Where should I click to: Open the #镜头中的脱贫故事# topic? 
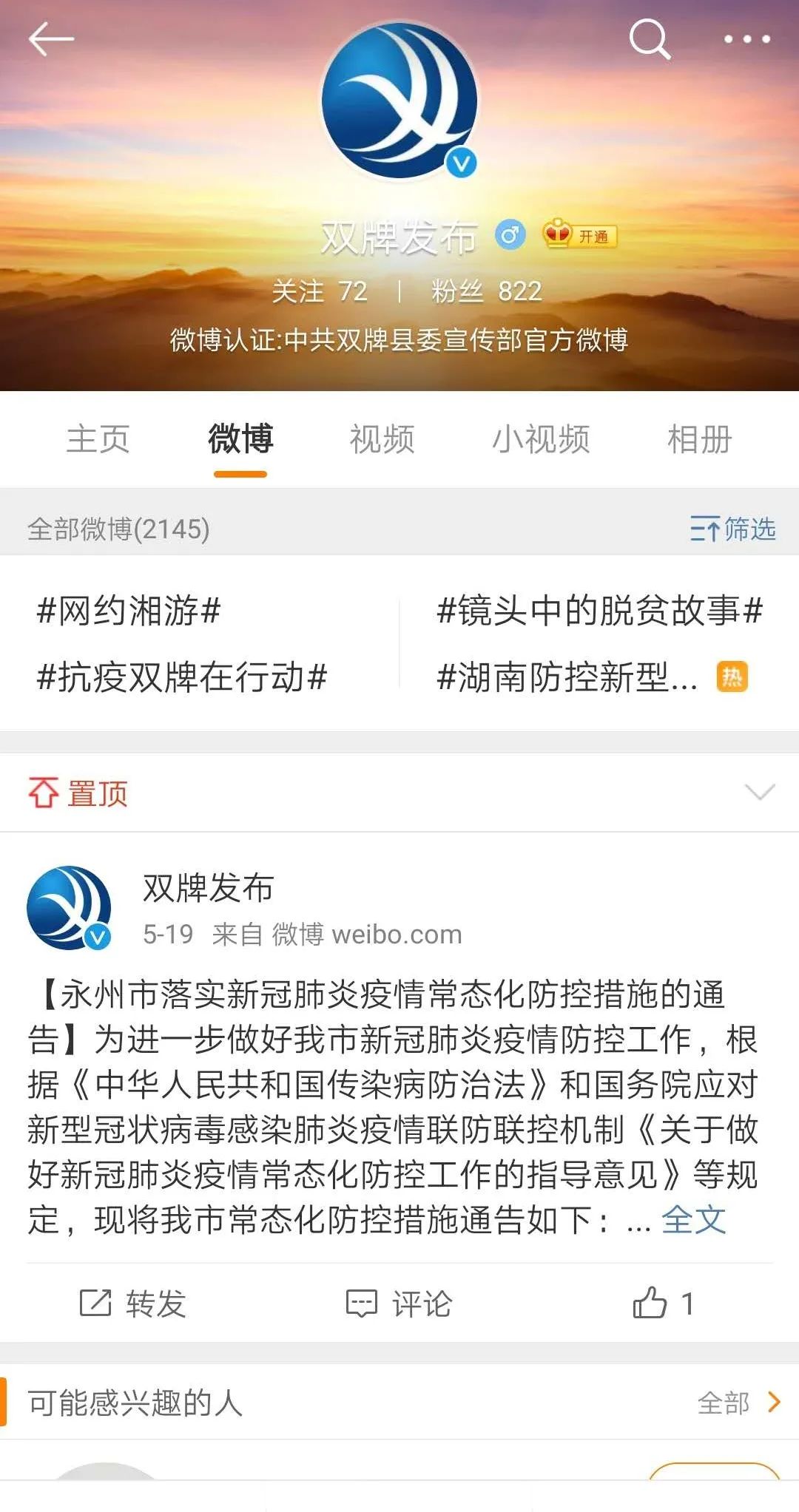pyautogui.click(x=599, y=611)
